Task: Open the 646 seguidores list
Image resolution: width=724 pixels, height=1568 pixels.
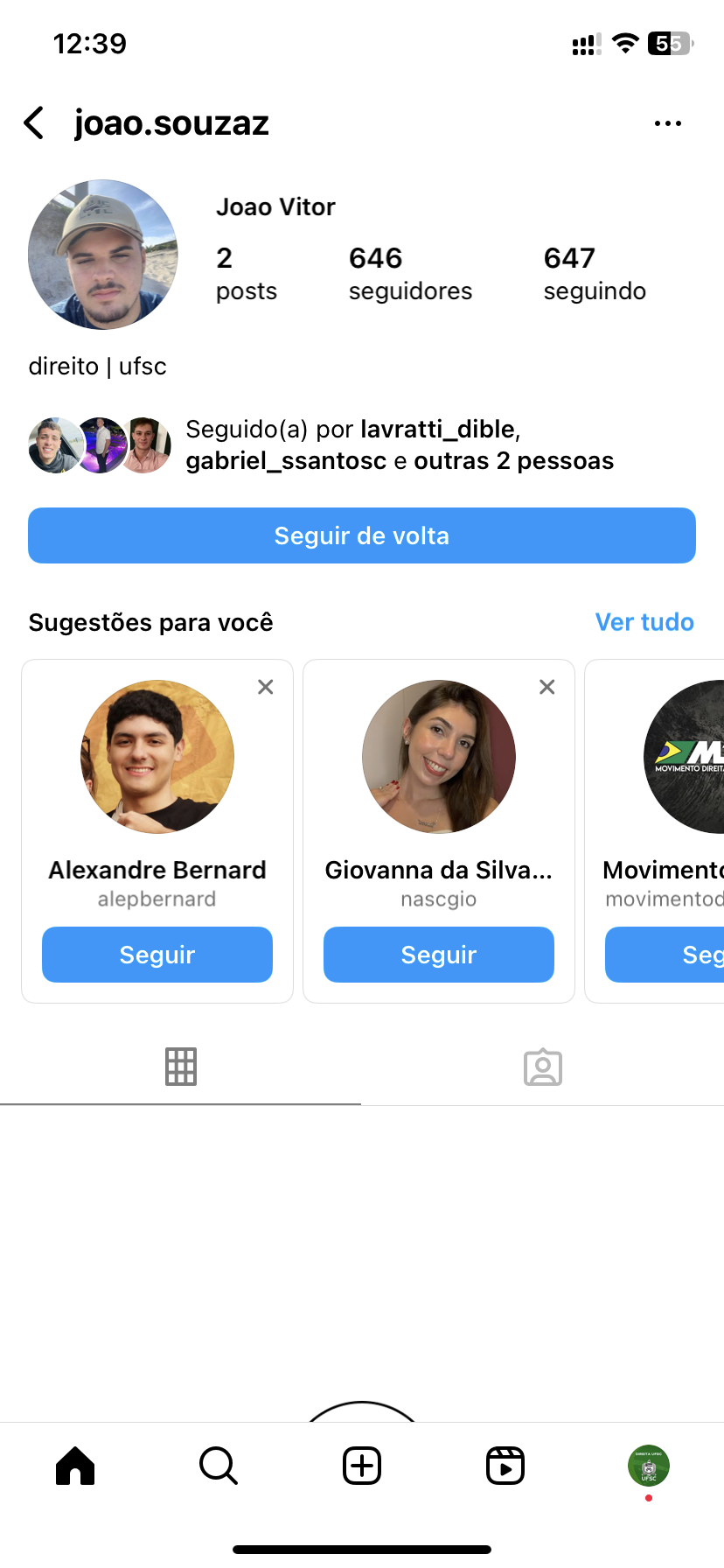Action: point(409,273)
